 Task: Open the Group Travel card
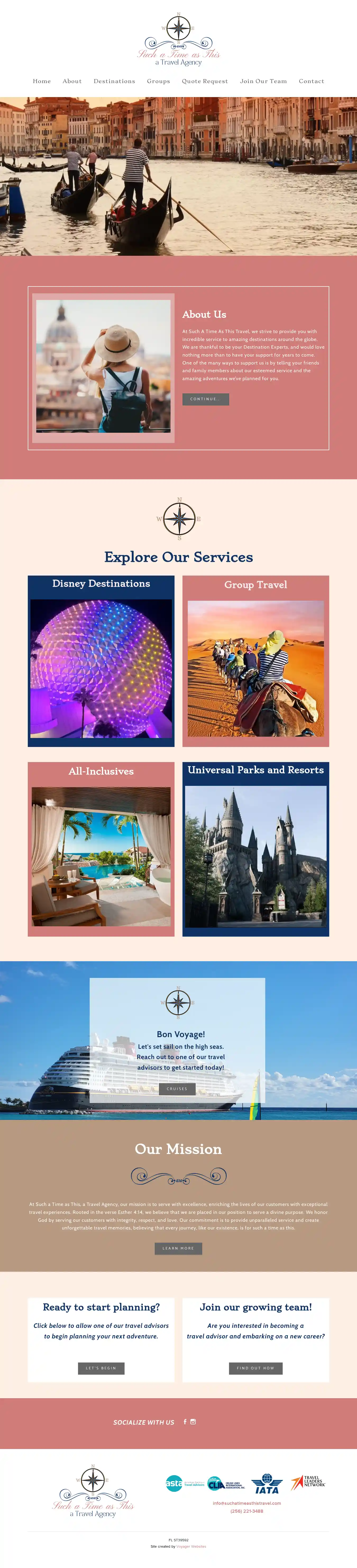point(255,662)
